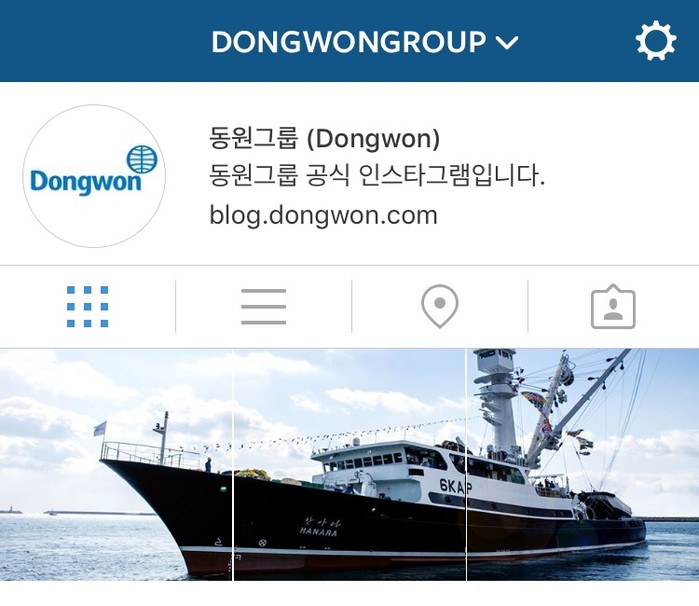Open the ship bow photo tile
Viewport: 699px width, 606px height.
pos(116,464)
